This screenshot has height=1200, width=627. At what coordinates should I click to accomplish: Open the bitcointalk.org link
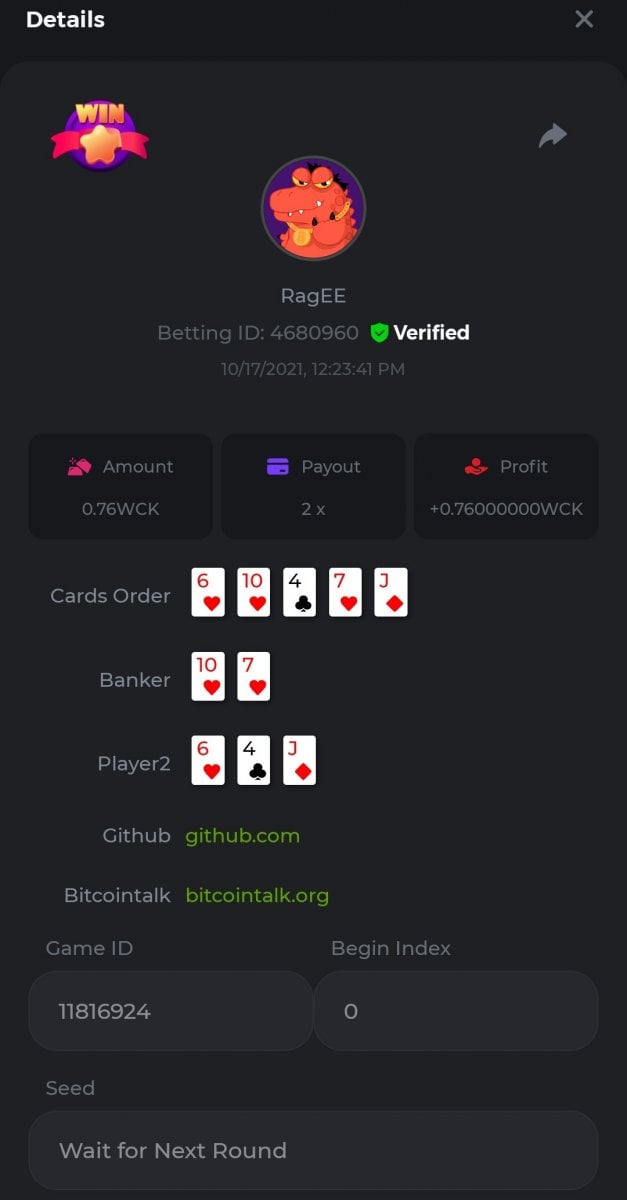click(x=257, y=895)
